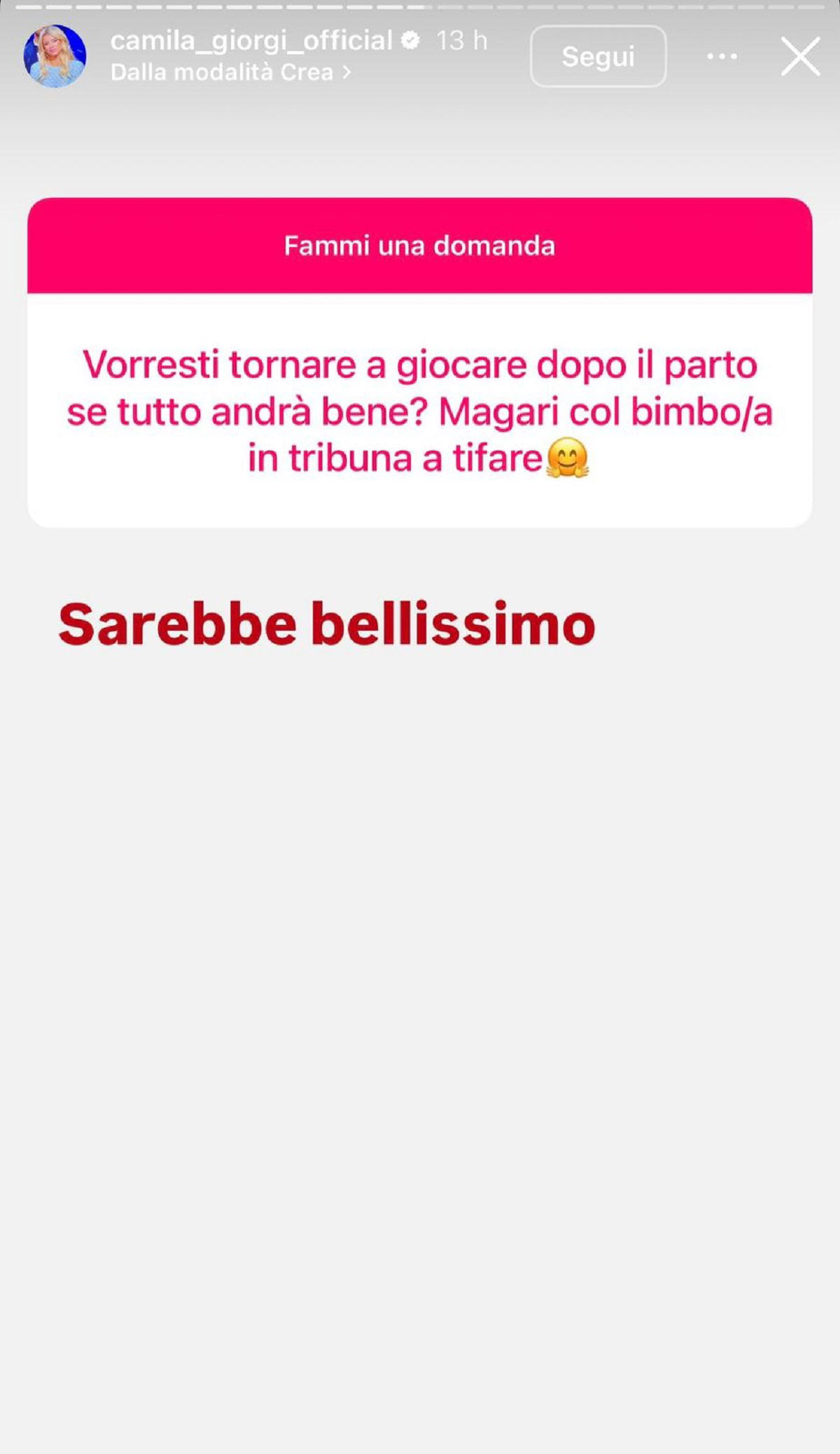Close the story viewer
The height and width of the screenshot is (1454, 840).
pyautogui.click(x=800, y=57)
